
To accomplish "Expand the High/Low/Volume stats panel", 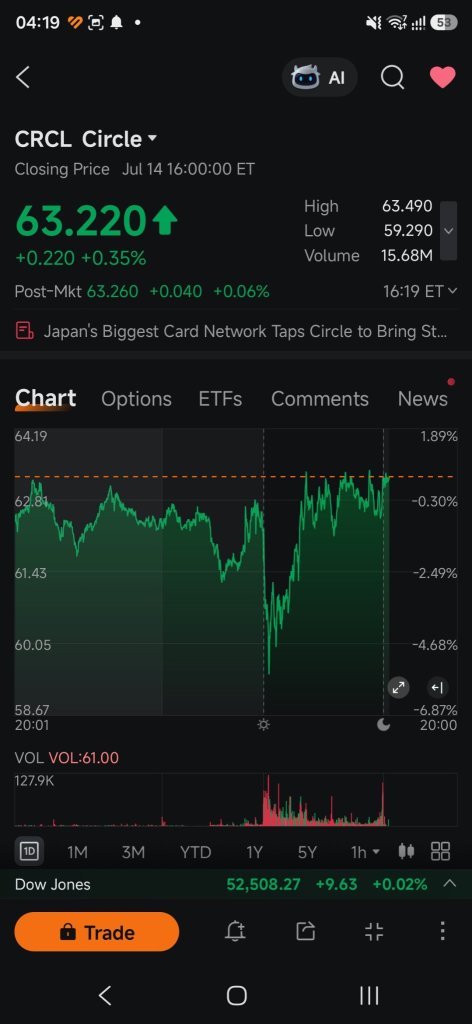I will (x=448, y=231).
